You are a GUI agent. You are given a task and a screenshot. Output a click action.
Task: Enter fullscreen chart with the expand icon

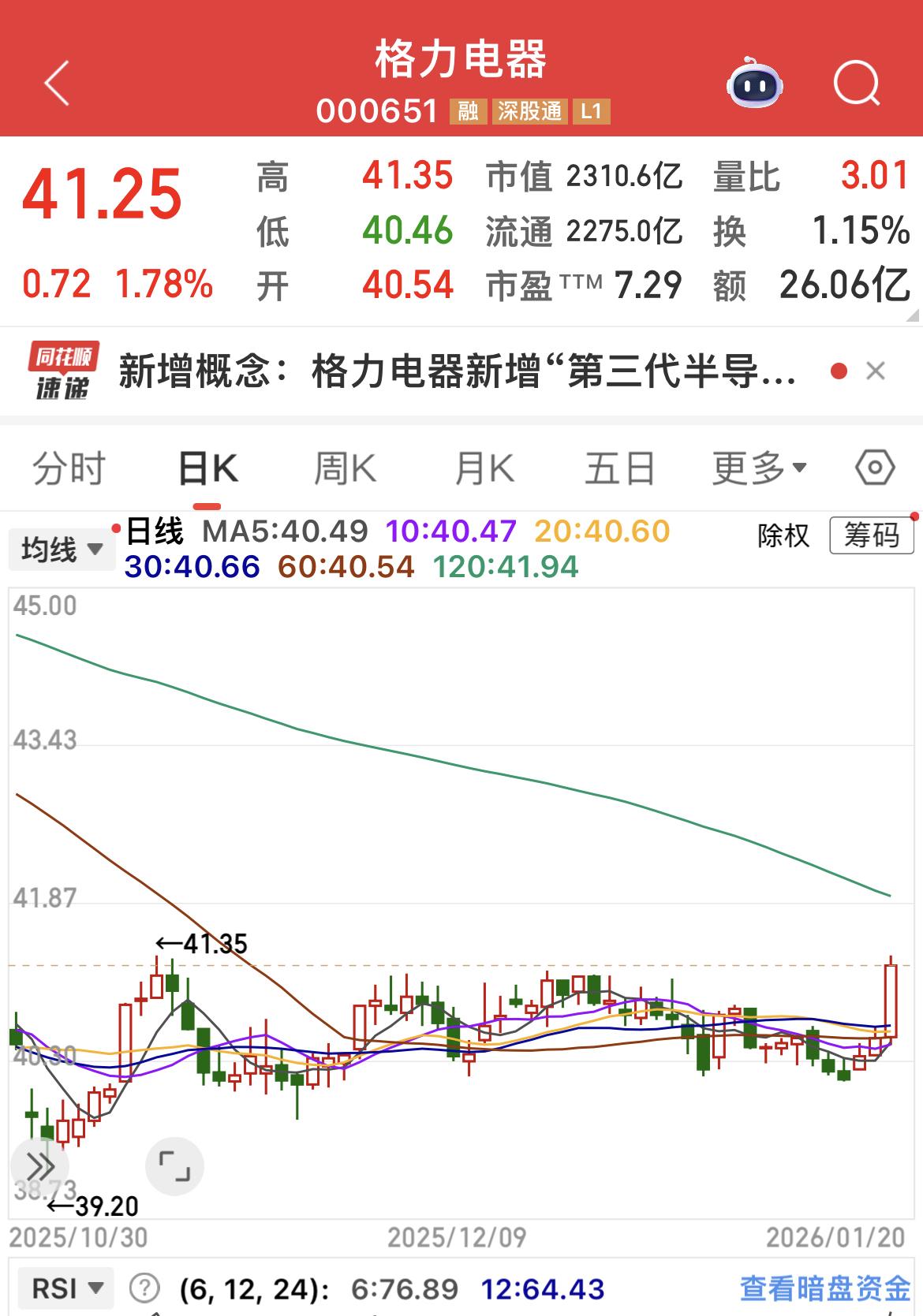(x=175, y=1165)
